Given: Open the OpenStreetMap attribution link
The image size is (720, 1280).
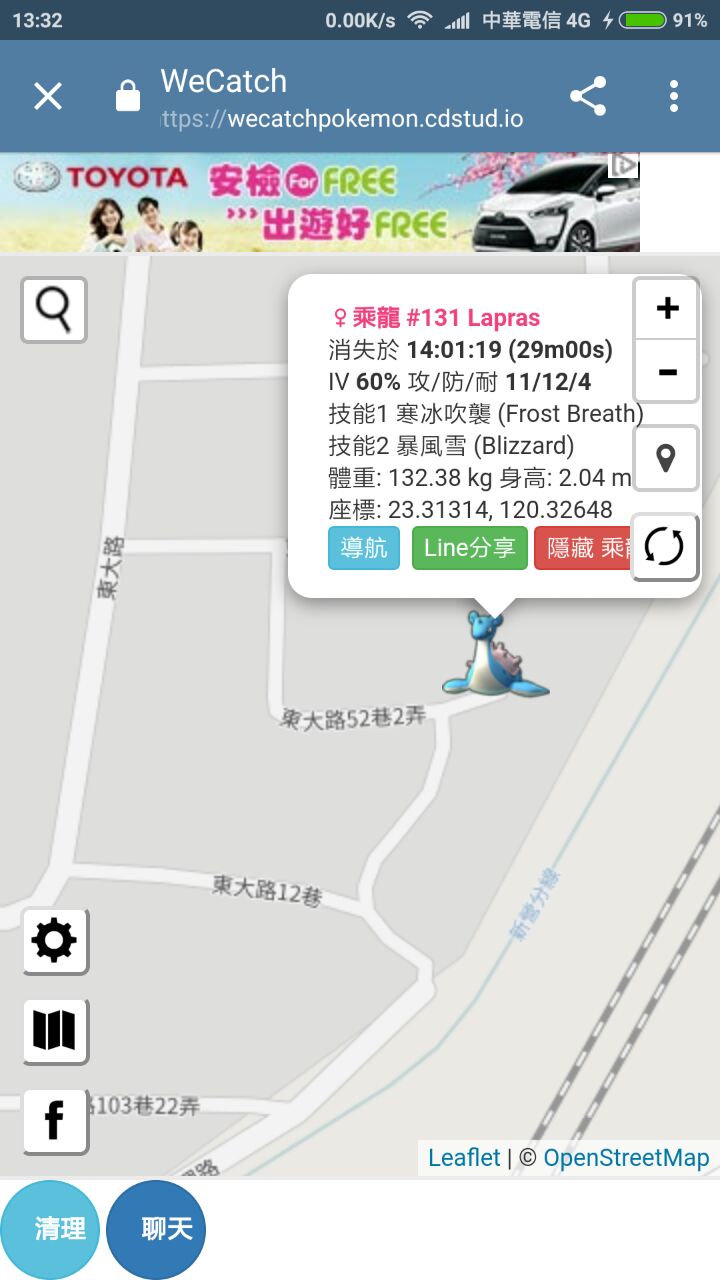Looking at the screenshot, I should (x=626, y=1158).
